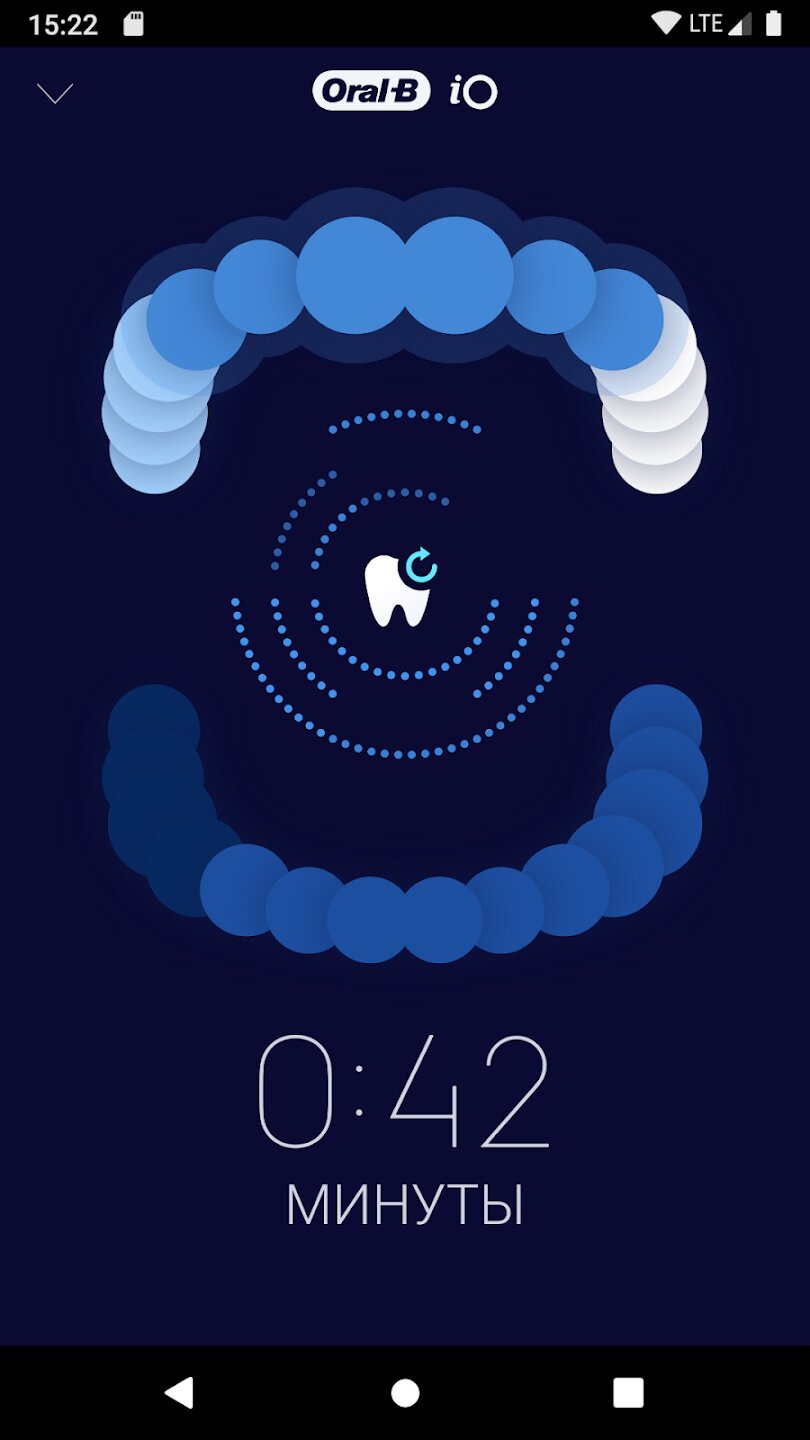Go to the home screen
This screenshot has width=810, height=1440.
click(x=405, y=1392)
